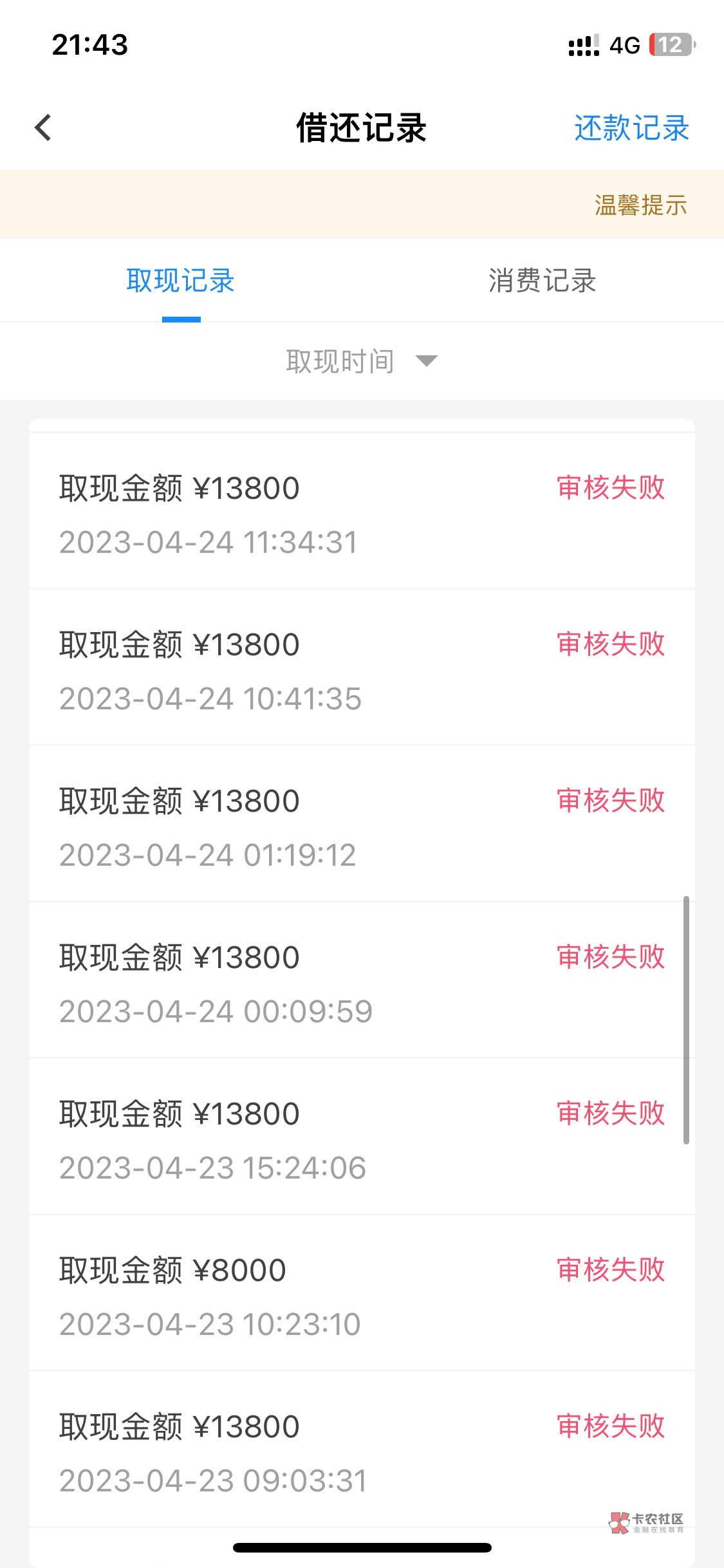The width and height of the screenshot is (724, 1568).
Task: Open record dated 2023-04-24 01:19:12
Action: (362, 826)
